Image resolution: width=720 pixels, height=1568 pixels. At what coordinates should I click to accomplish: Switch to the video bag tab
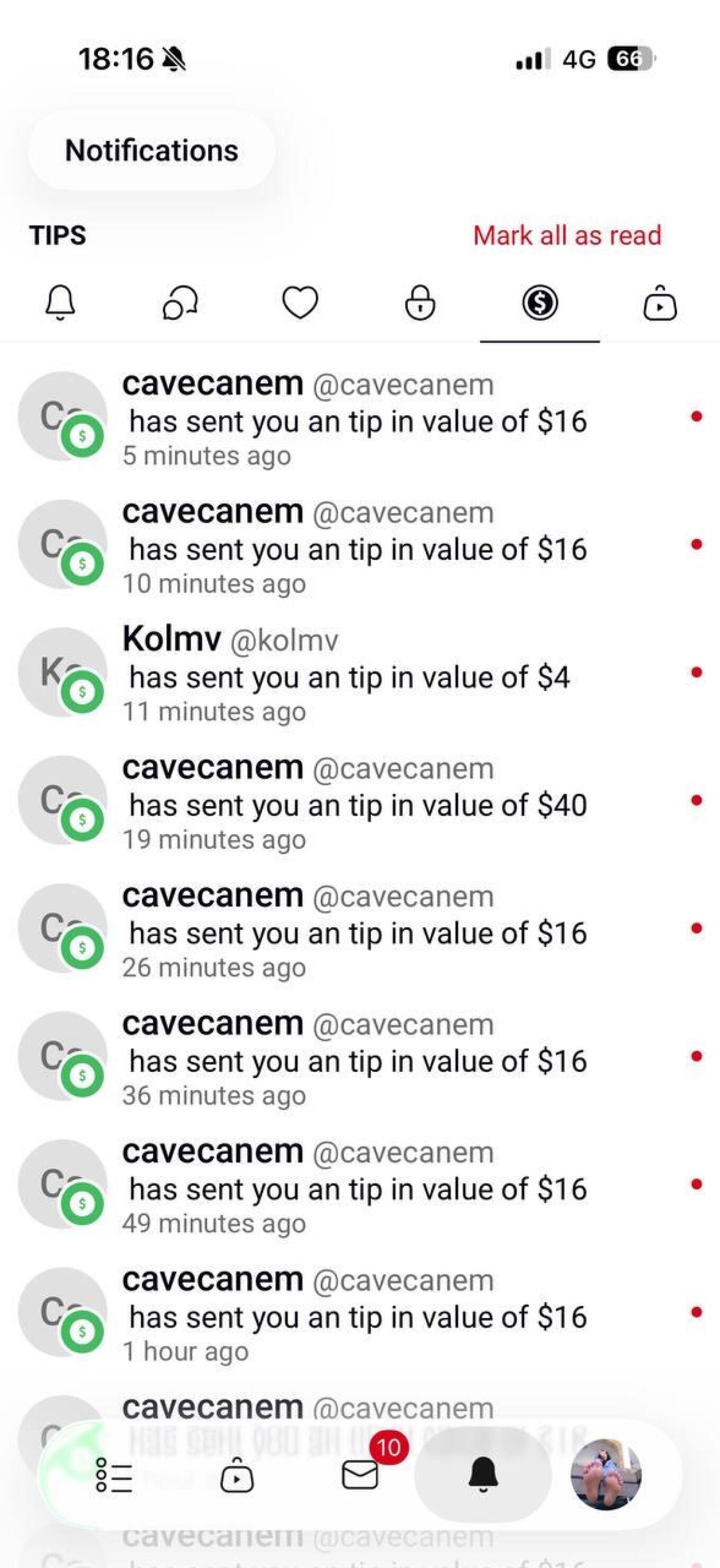click(660, 302)
